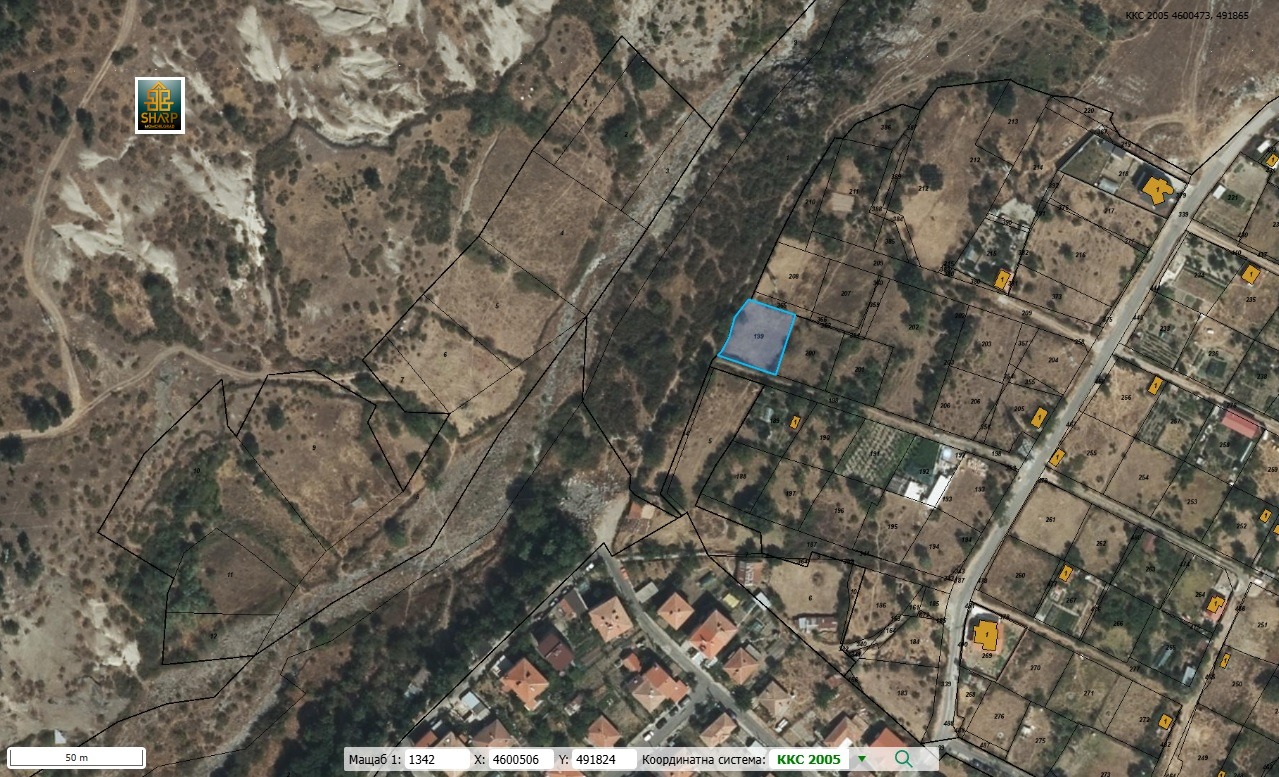This screenshot has width=1279, height=777.
Task: Tap the Y coordinate field
Action: (x=603, y=759)
